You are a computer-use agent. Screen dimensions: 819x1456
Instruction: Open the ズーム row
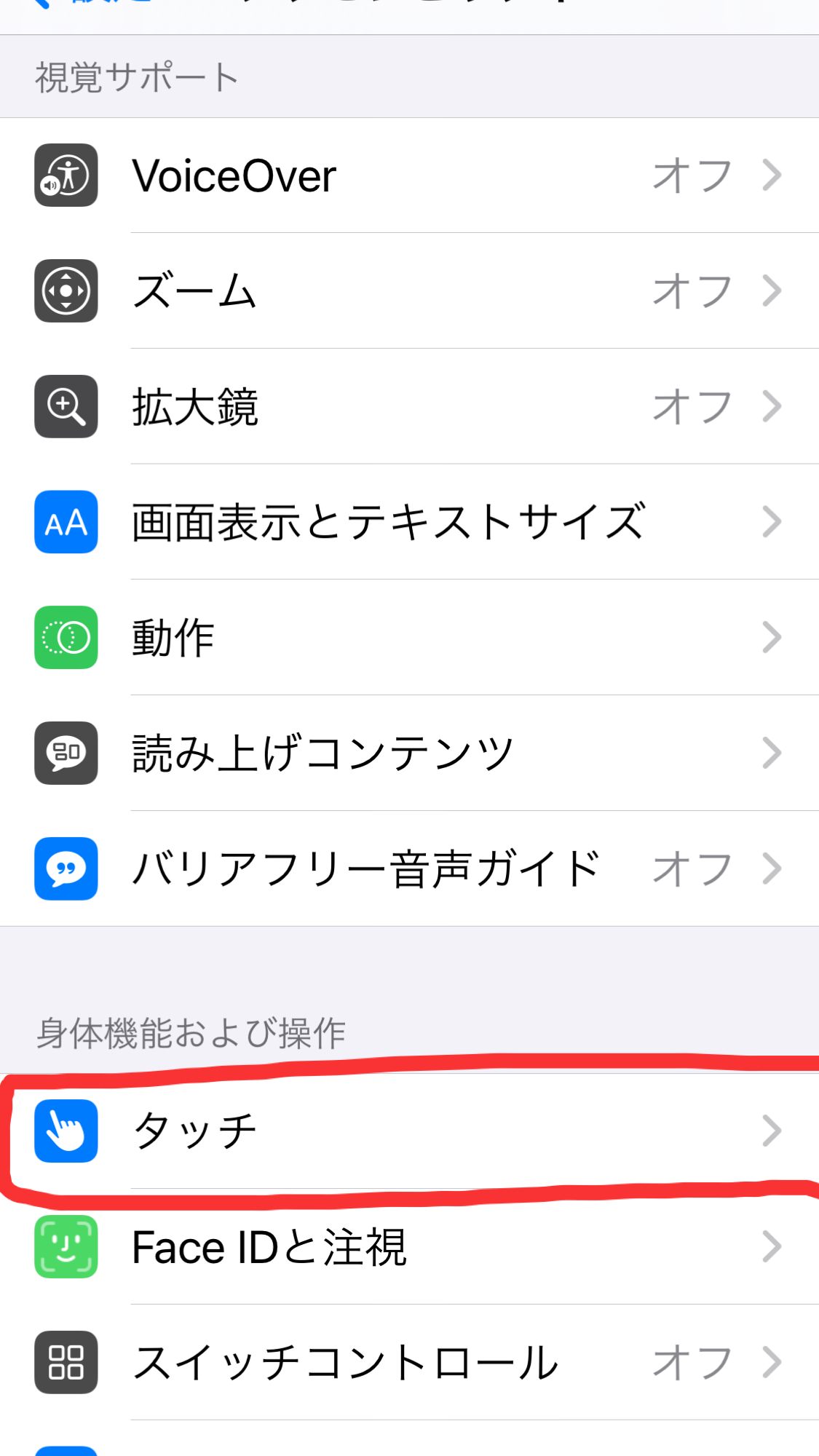click(x=408, y=291)
